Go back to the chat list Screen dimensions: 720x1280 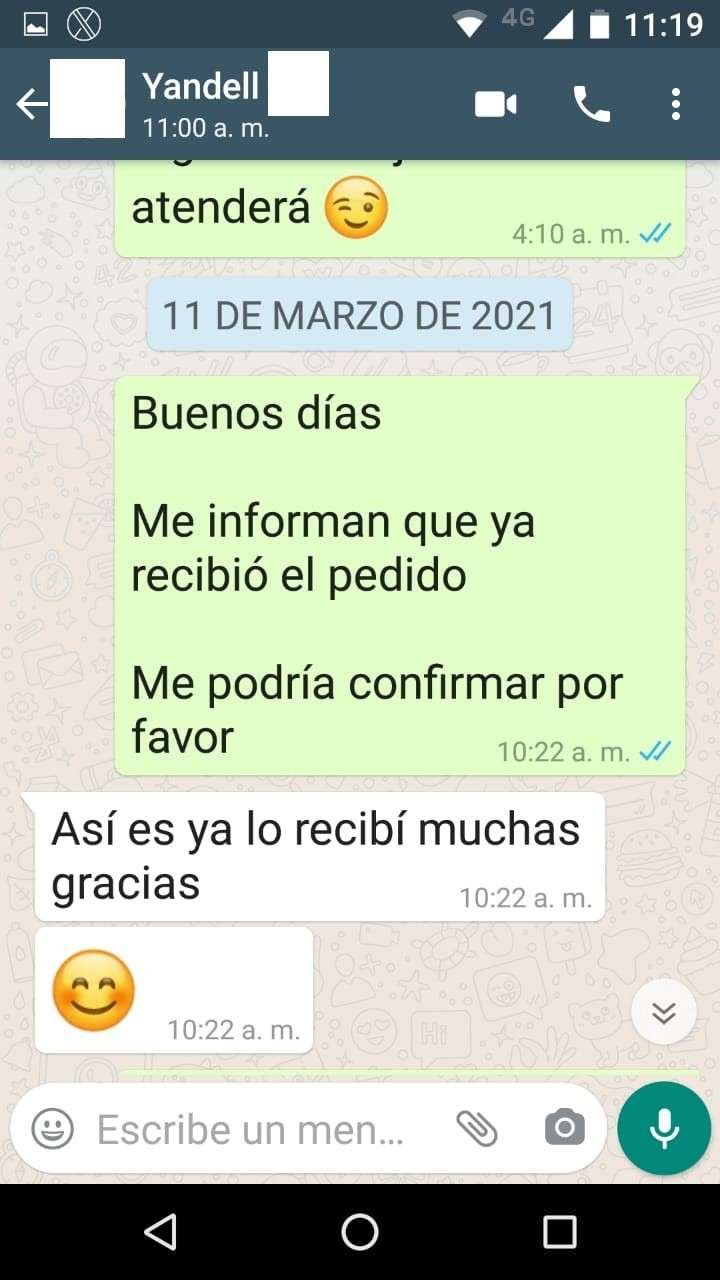(x=30, y=104)
